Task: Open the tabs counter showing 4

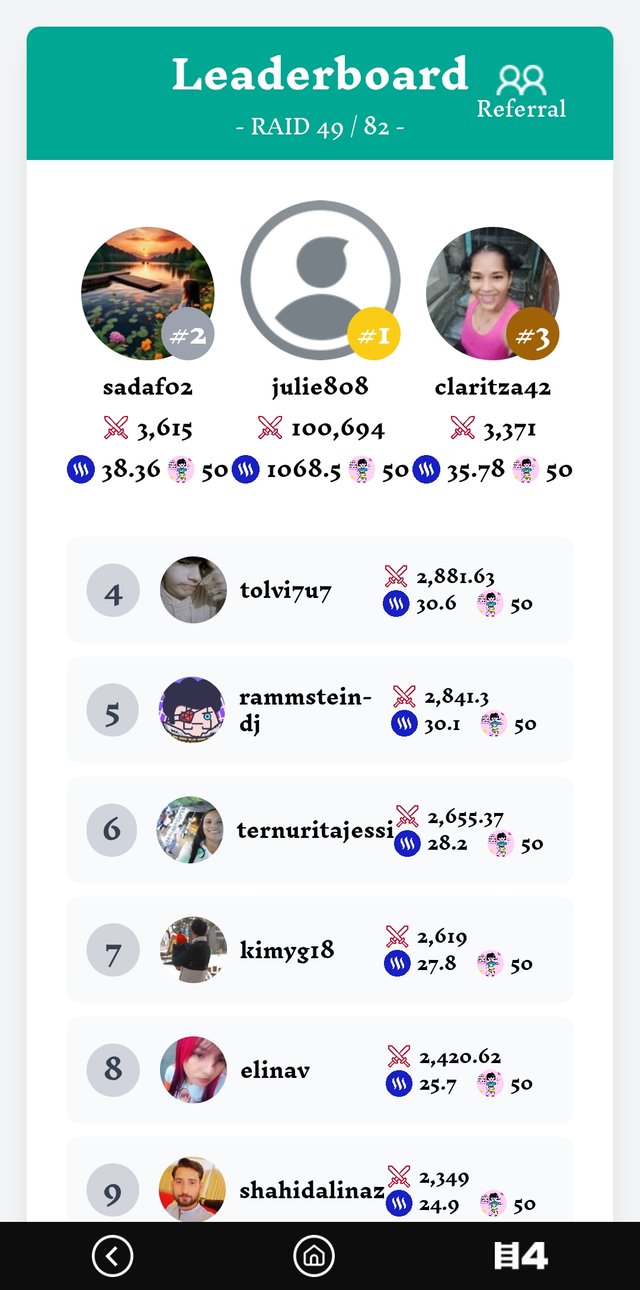Action: tap(521, 1256)
